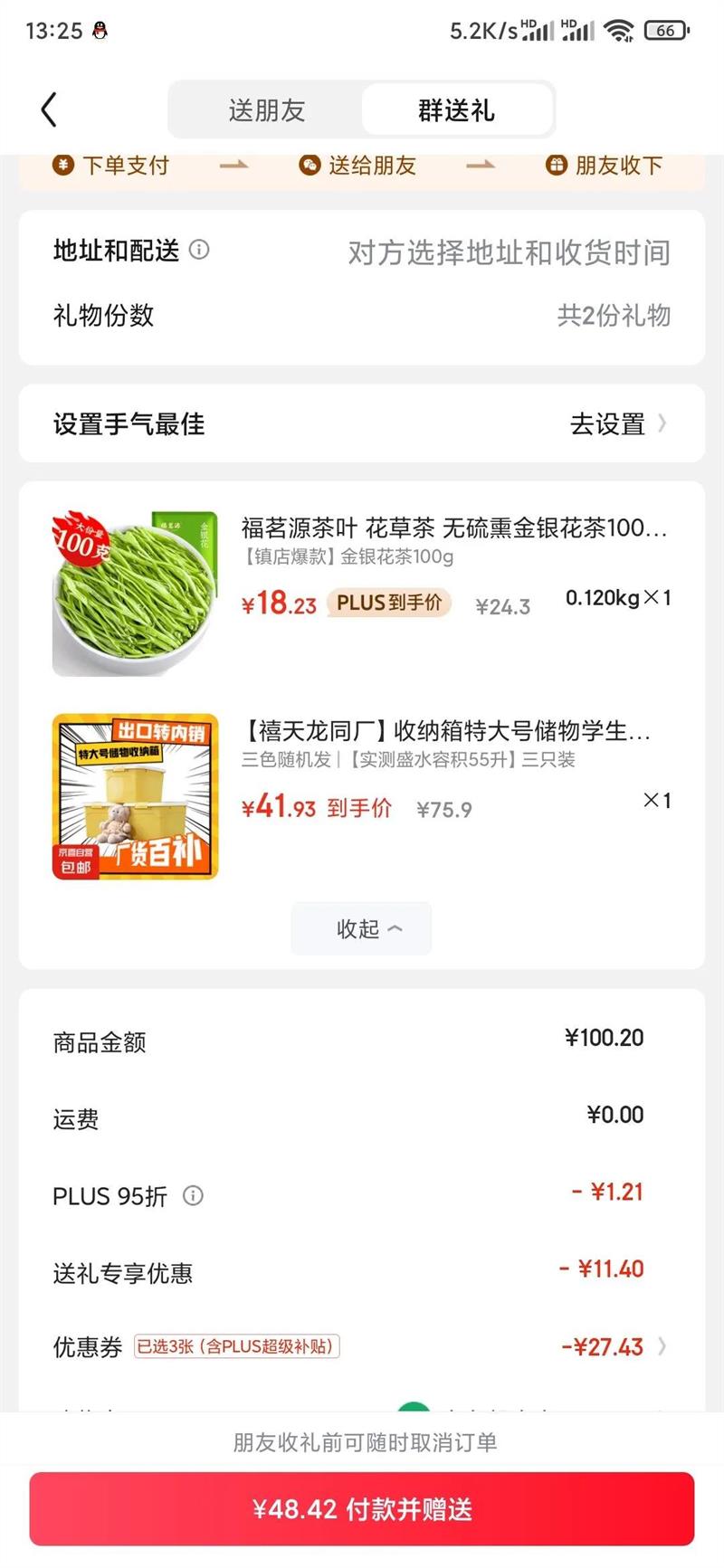Go back using the top-left arrow
Image resolution: width=724 pixels, height=1568 pixels.
tap(50, 110)
